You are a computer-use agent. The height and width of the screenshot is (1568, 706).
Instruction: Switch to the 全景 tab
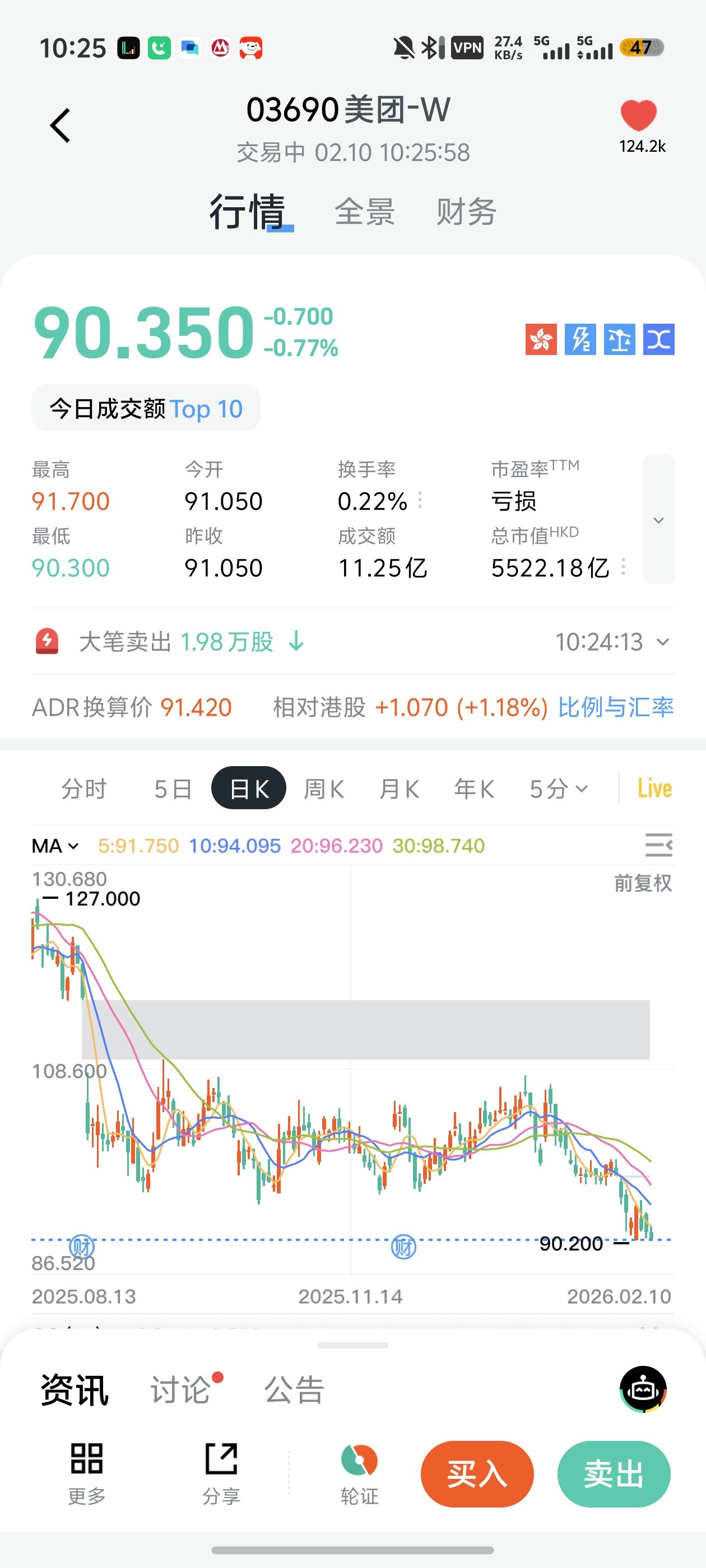coord(364,212)
